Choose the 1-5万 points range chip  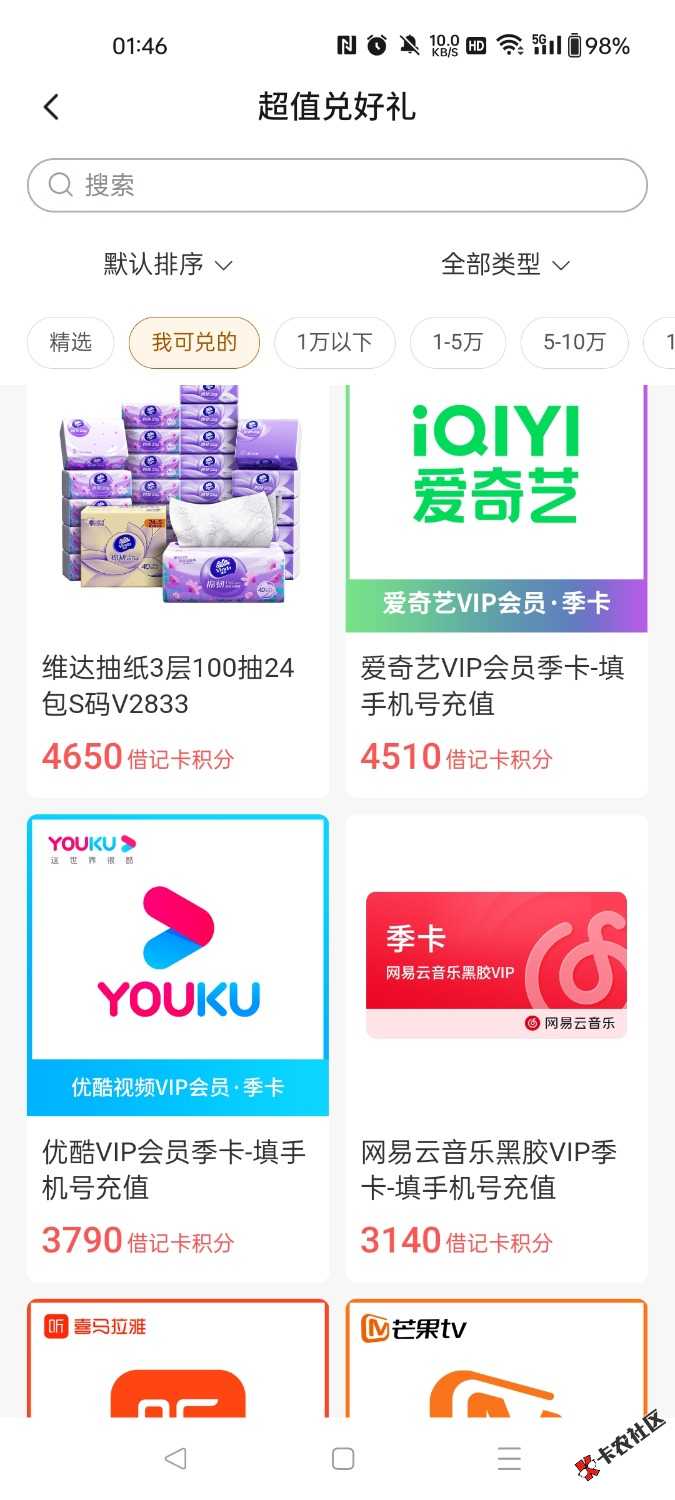(457, 343)
